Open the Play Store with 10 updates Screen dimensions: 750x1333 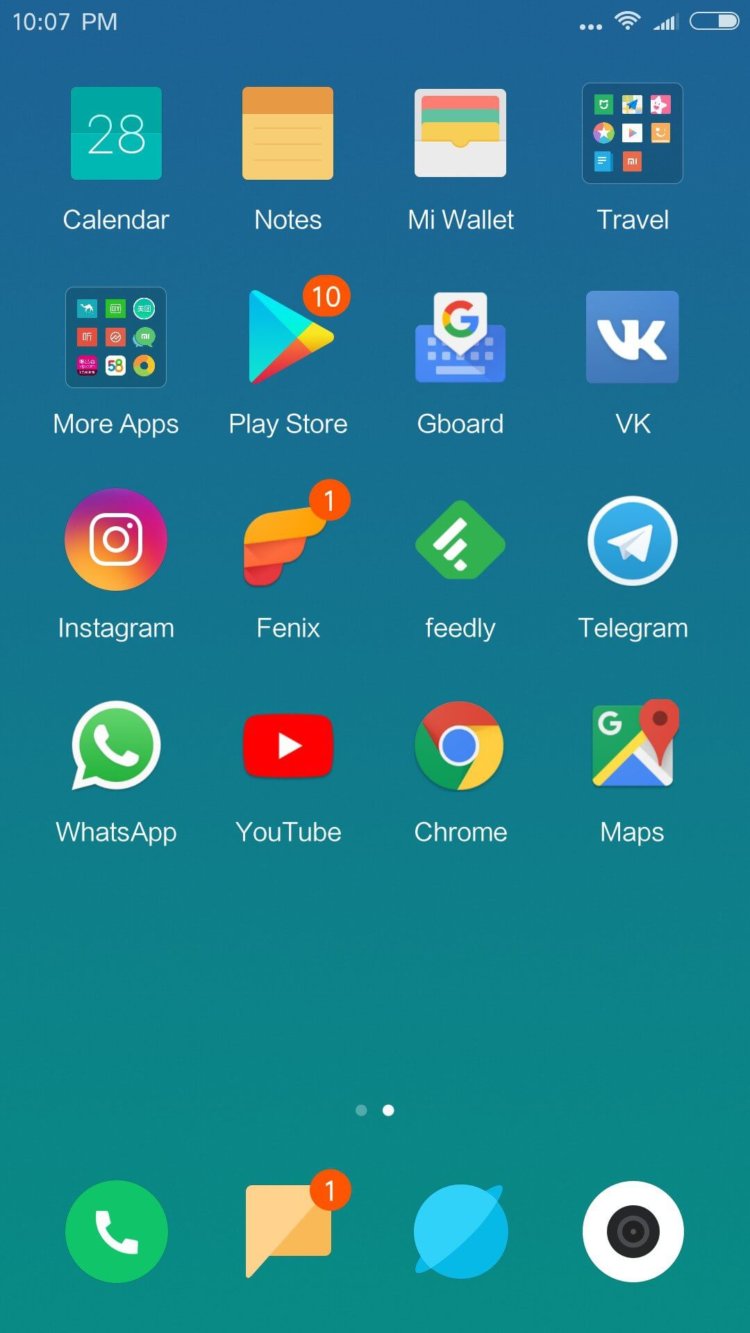288,337
